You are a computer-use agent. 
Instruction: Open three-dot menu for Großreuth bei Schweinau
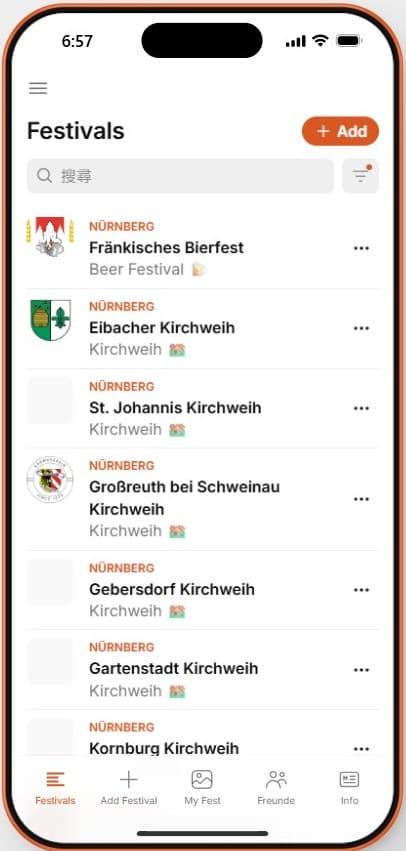coord(361,499)
